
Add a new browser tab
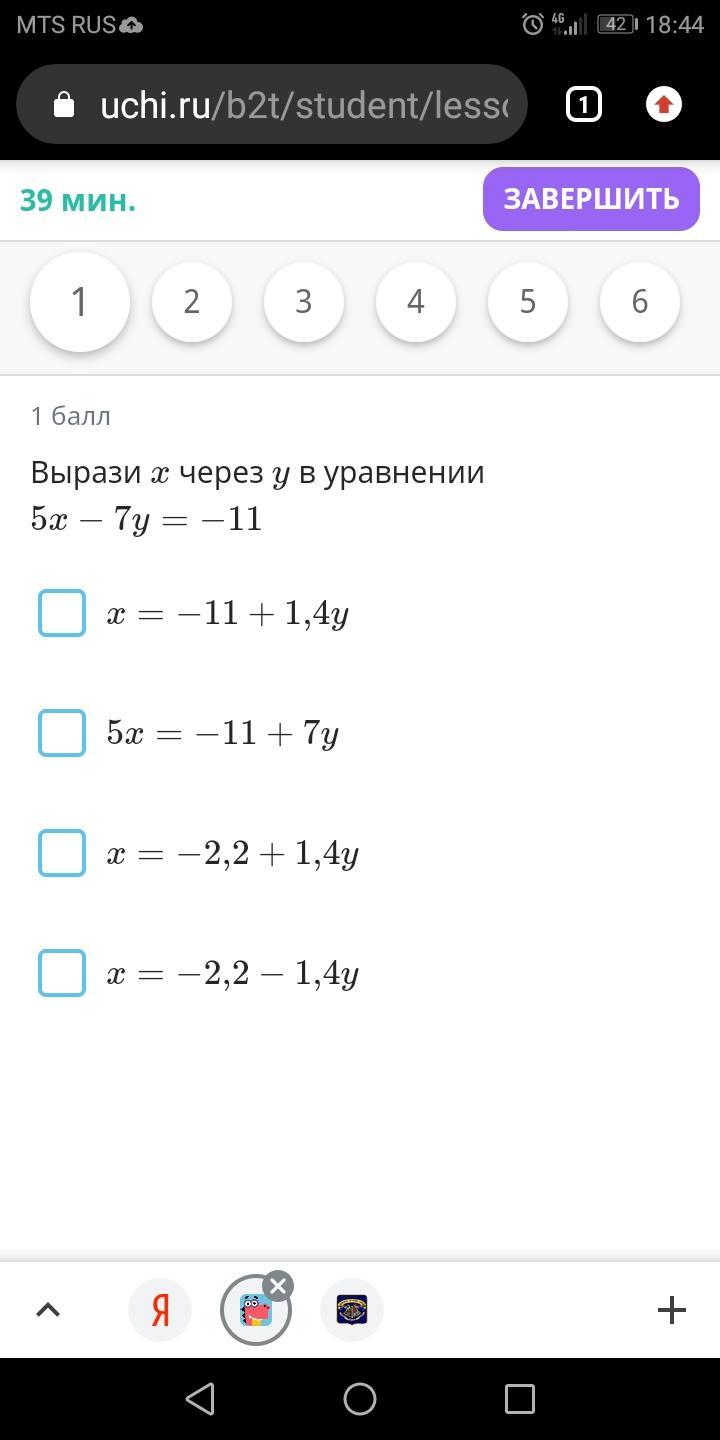(672, 1310)
